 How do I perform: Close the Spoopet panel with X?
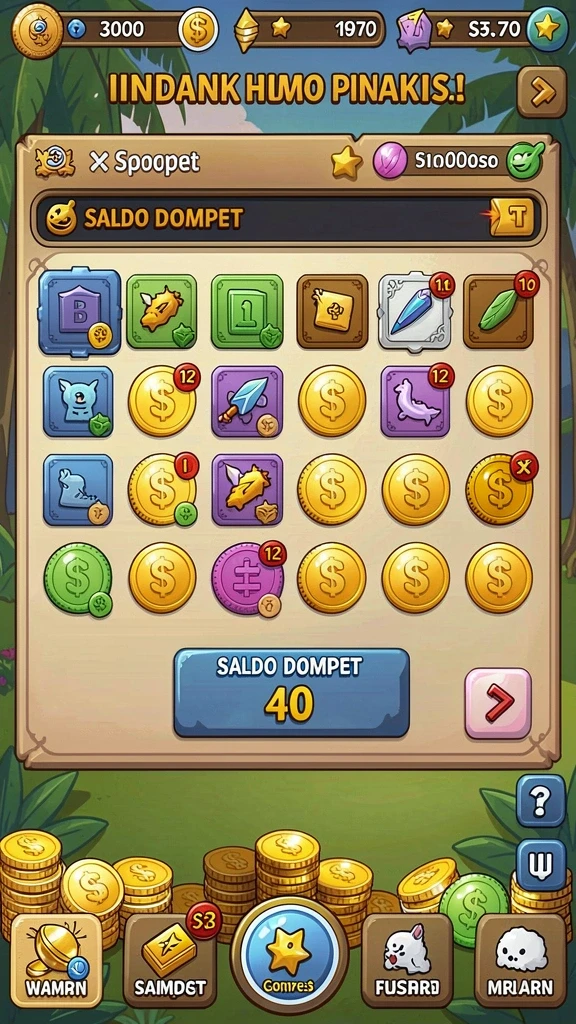pyautogui.click(x=99, y=162)
